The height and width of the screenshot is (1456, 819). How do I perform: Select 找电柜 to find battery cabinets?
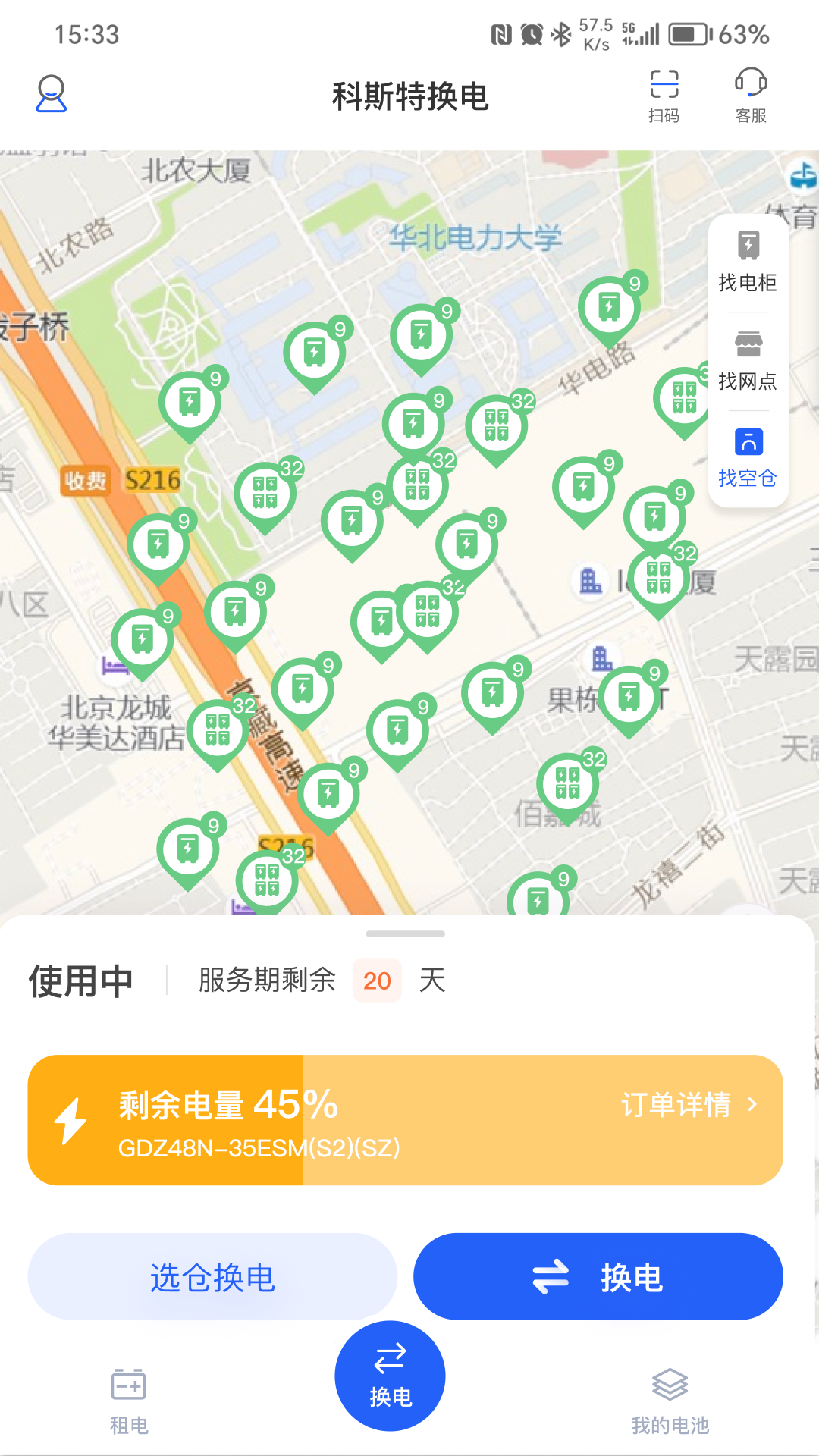(x=748, y=262)
